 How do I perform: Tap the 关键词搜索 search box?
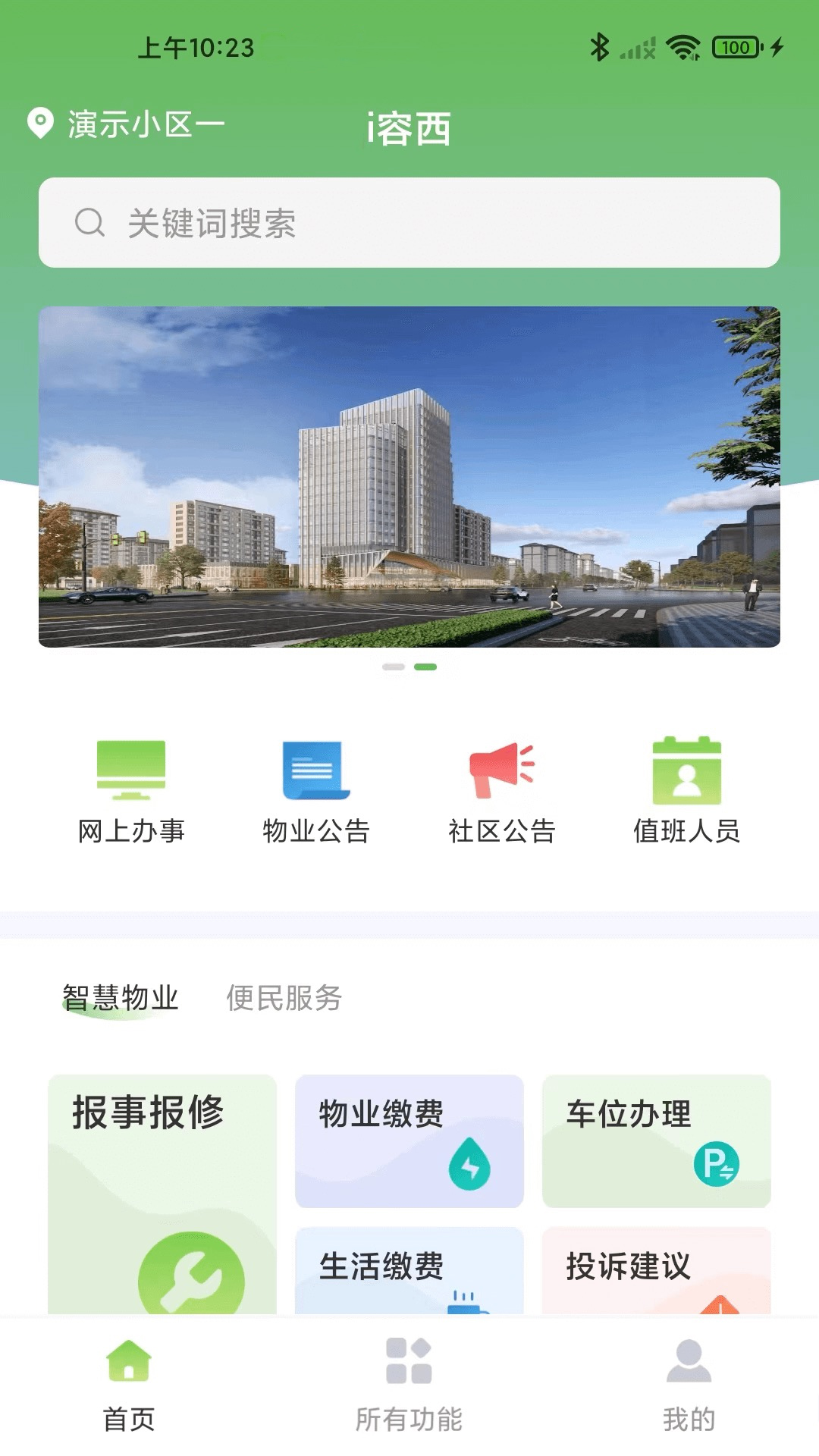click(x=409, y=222)
